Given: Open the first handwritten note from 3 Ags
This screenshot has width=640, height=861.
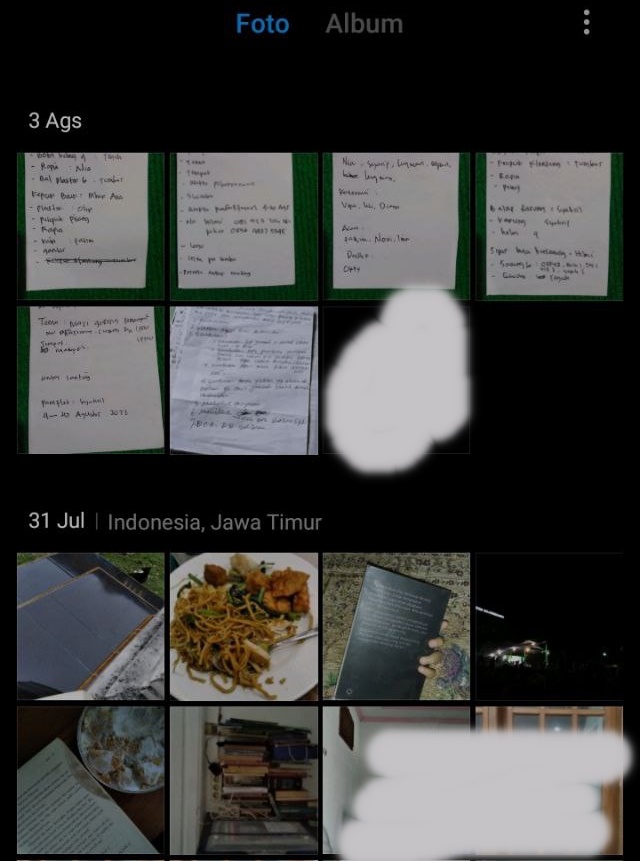Looking at the screenshot, I should tap(91, 226).
